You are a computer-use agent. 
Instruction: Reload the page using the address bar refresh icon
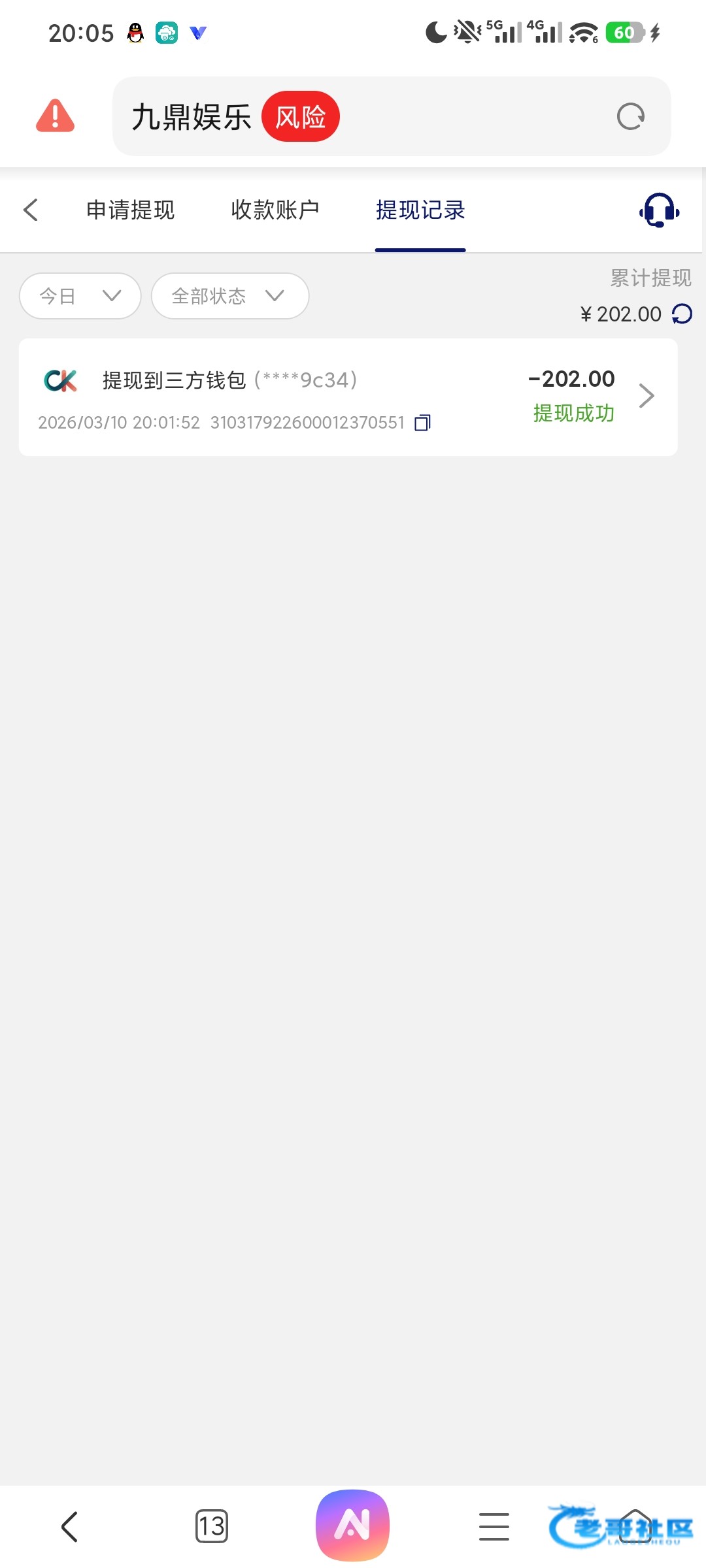631,117
